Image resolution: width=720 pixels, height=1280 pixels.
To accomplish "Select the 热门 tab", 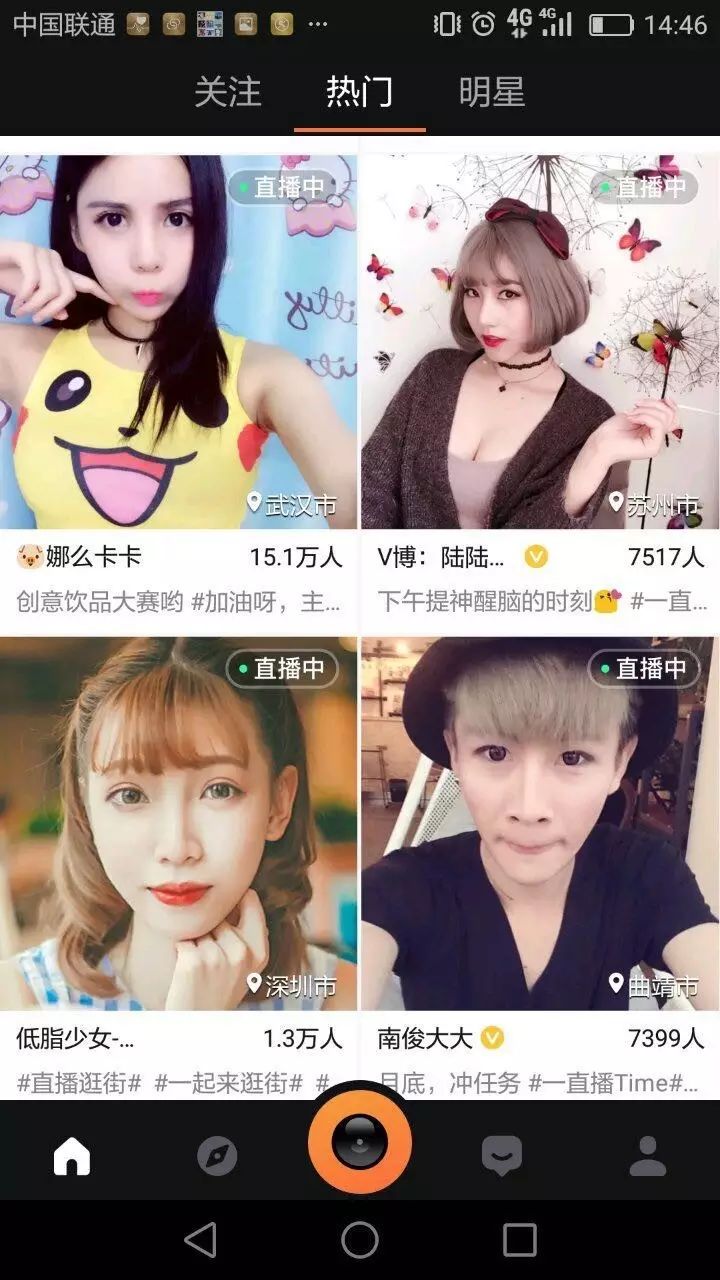I will (x=359, y=92).
